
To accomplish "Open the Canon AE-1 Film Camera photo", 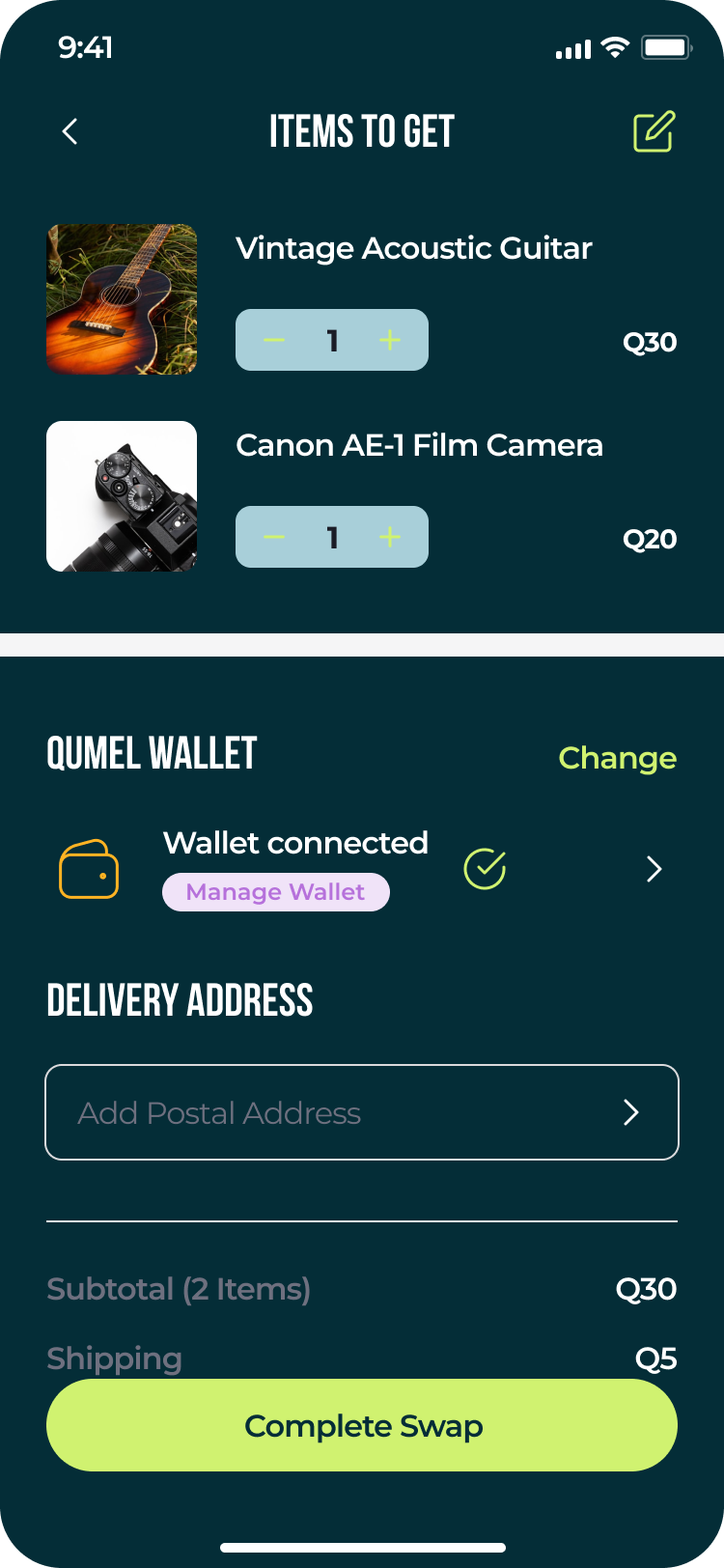I will pos(122,496).
